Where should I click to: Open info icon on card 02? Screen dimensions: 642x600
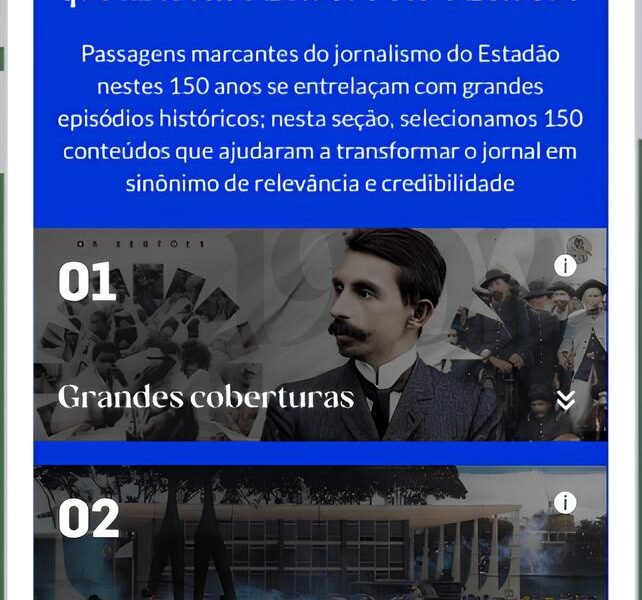[565, 502]
